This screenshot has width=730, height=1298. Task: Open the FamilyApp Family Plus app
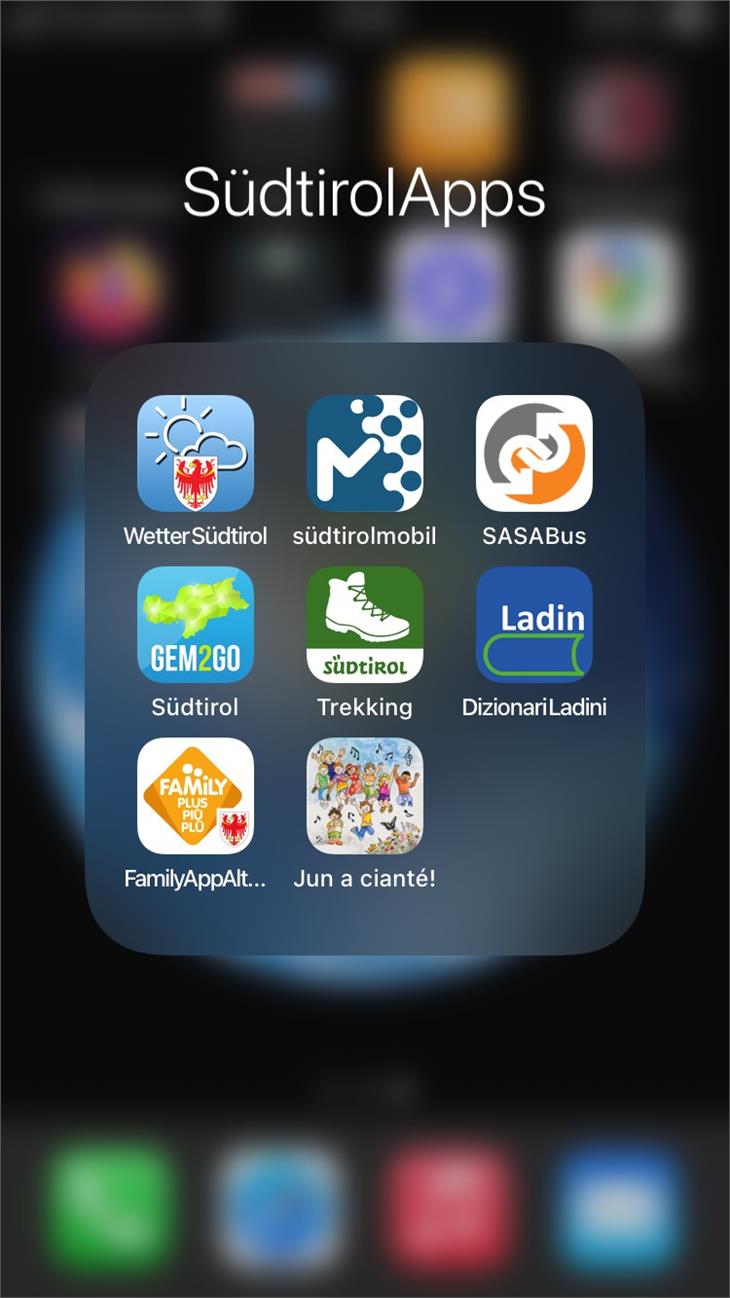(x=195, y=796)
